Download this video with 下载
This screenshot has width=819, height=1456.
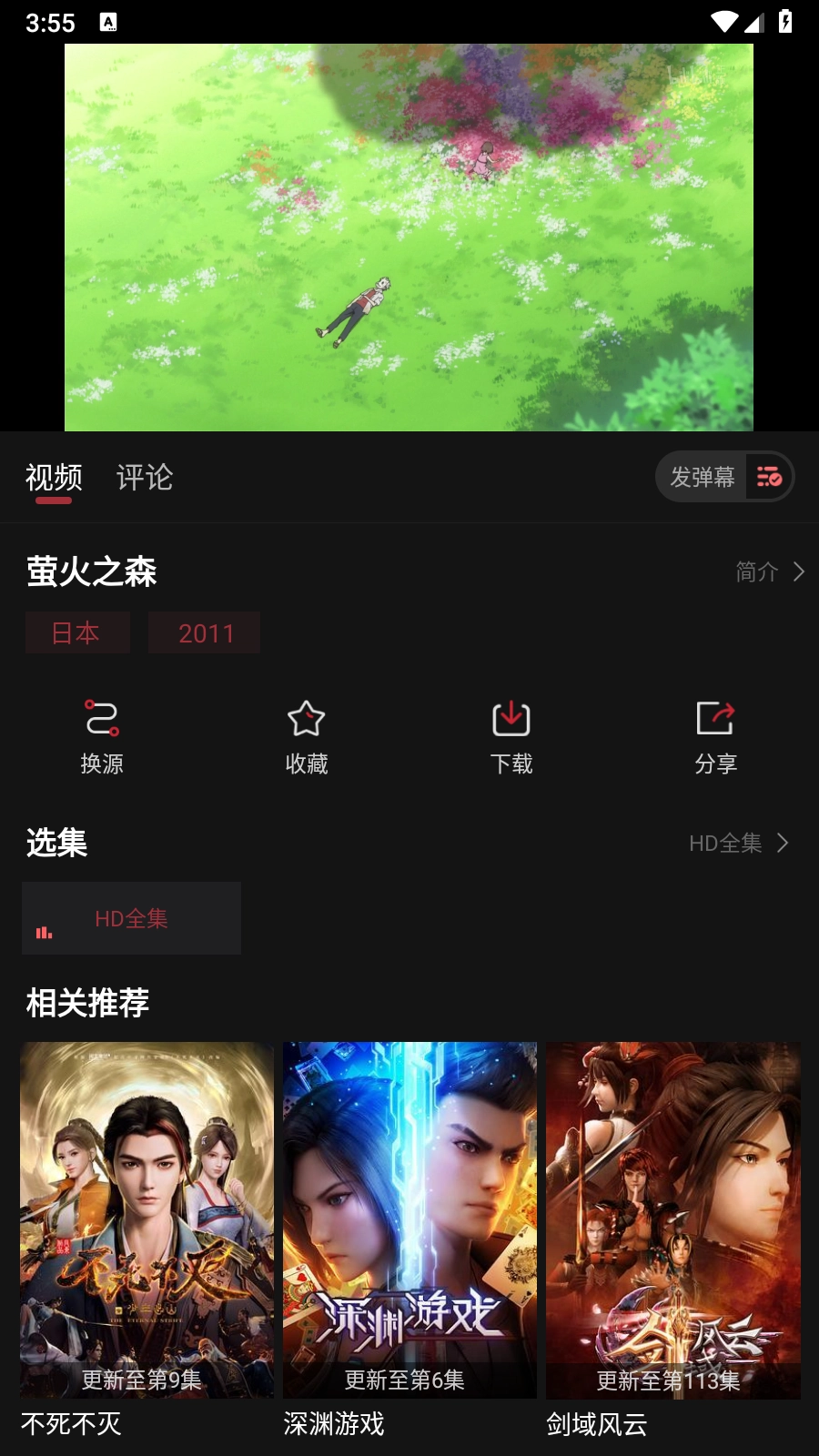pos(511,737)
